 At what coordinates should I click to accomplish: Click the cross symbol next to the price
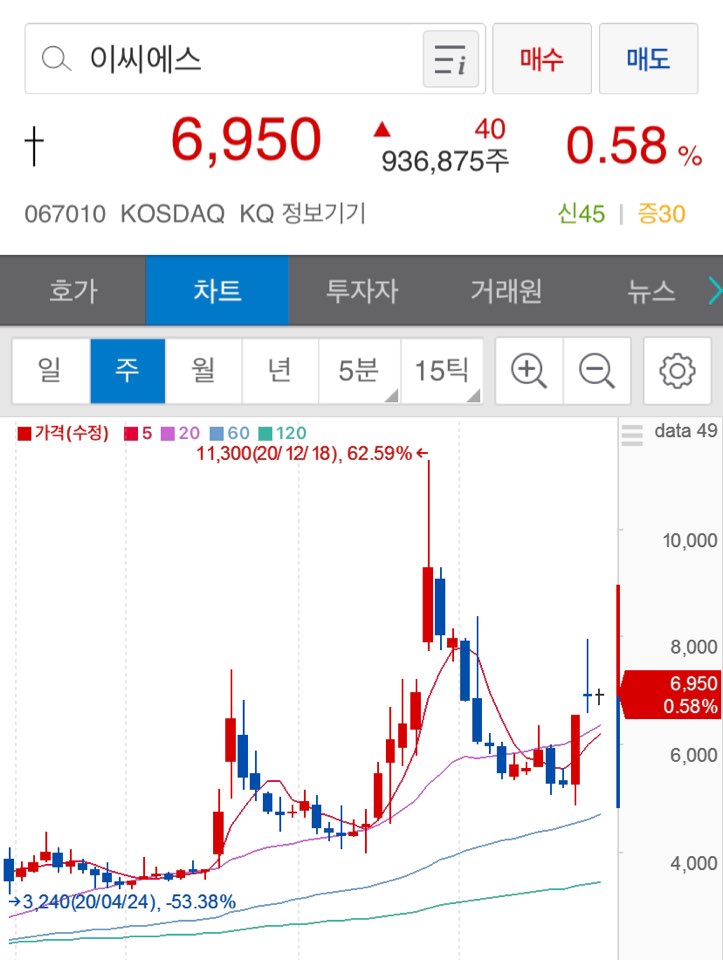pyautogui.click(x=34, y=146)
